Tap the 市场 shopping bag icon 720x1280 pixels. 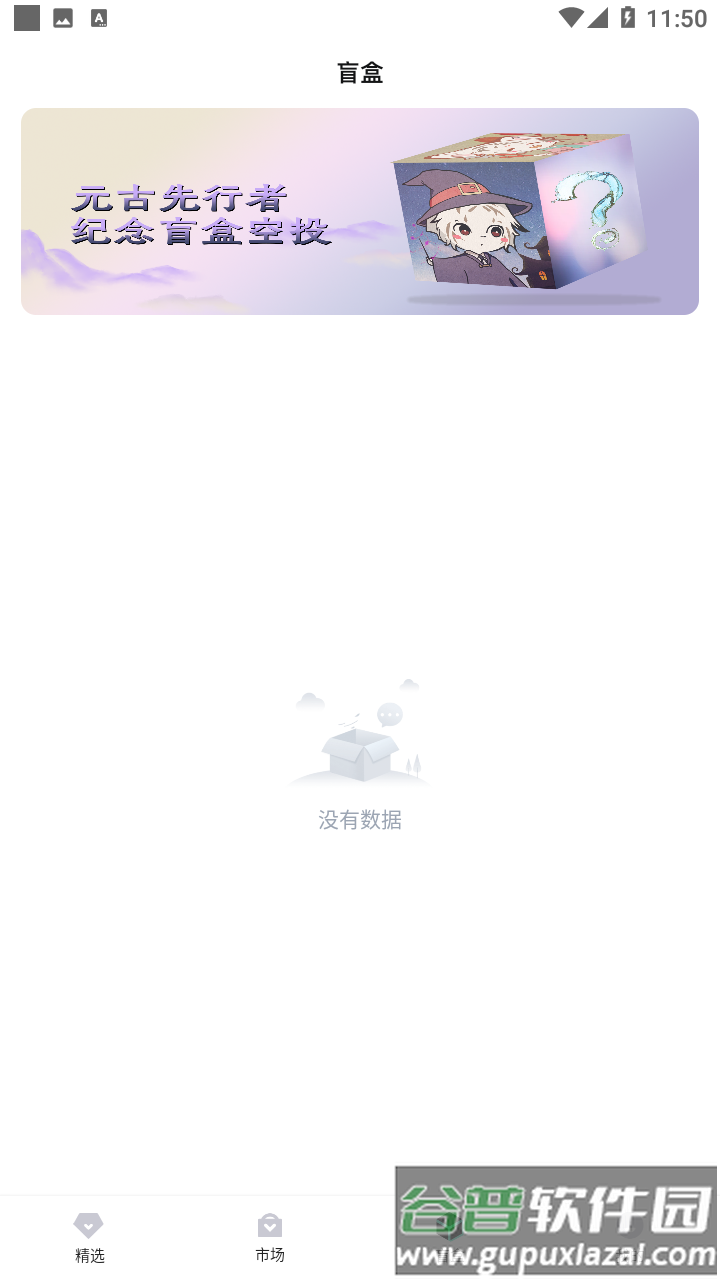[269, 1222]
